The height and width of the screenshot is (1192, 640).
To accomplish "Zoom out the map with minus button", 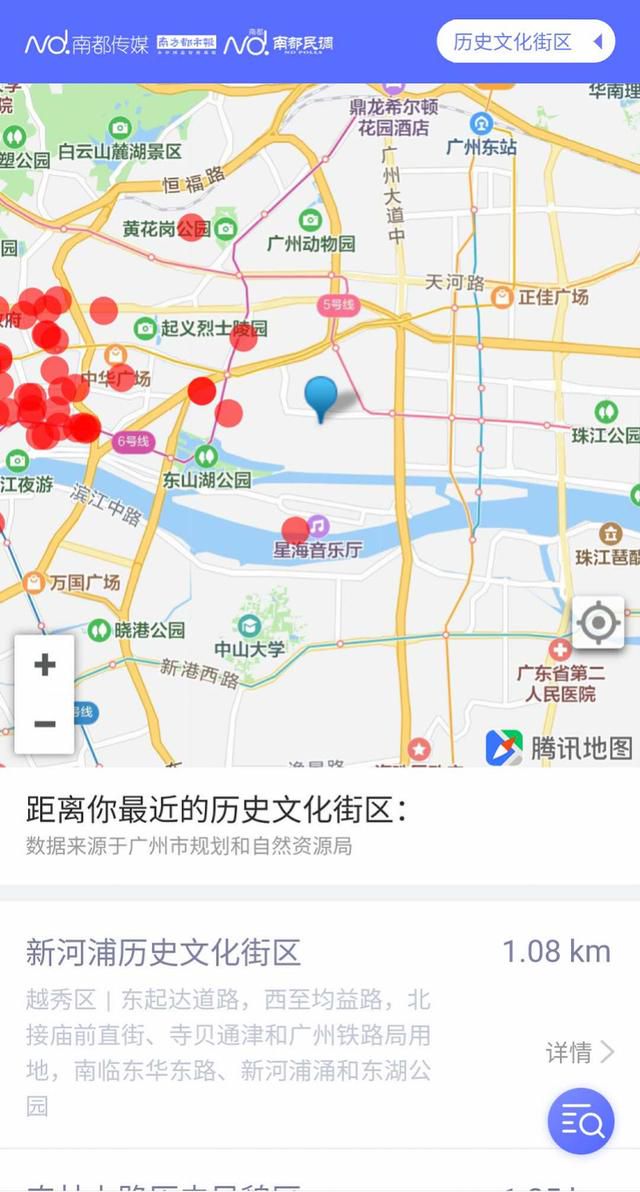I will pyautogui.click(x=45, y=724).
